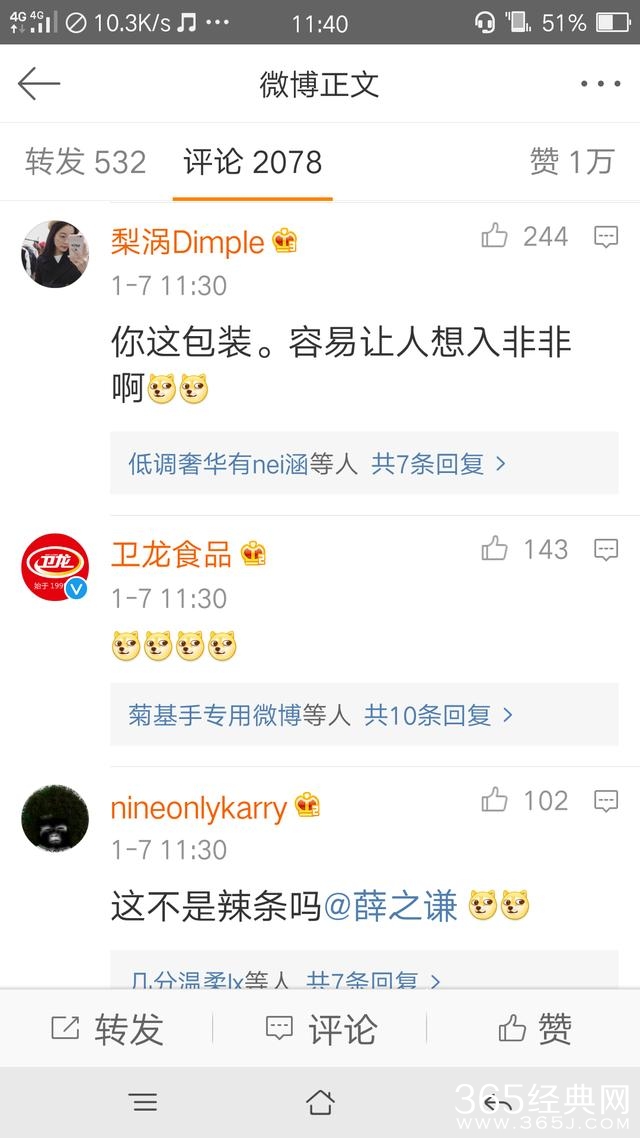Image resolution: width=640 pixels, height=1138 pixels.
Task: View 7 replies under 梨涡Dimple's comment
Action: [x=318, y=464]
